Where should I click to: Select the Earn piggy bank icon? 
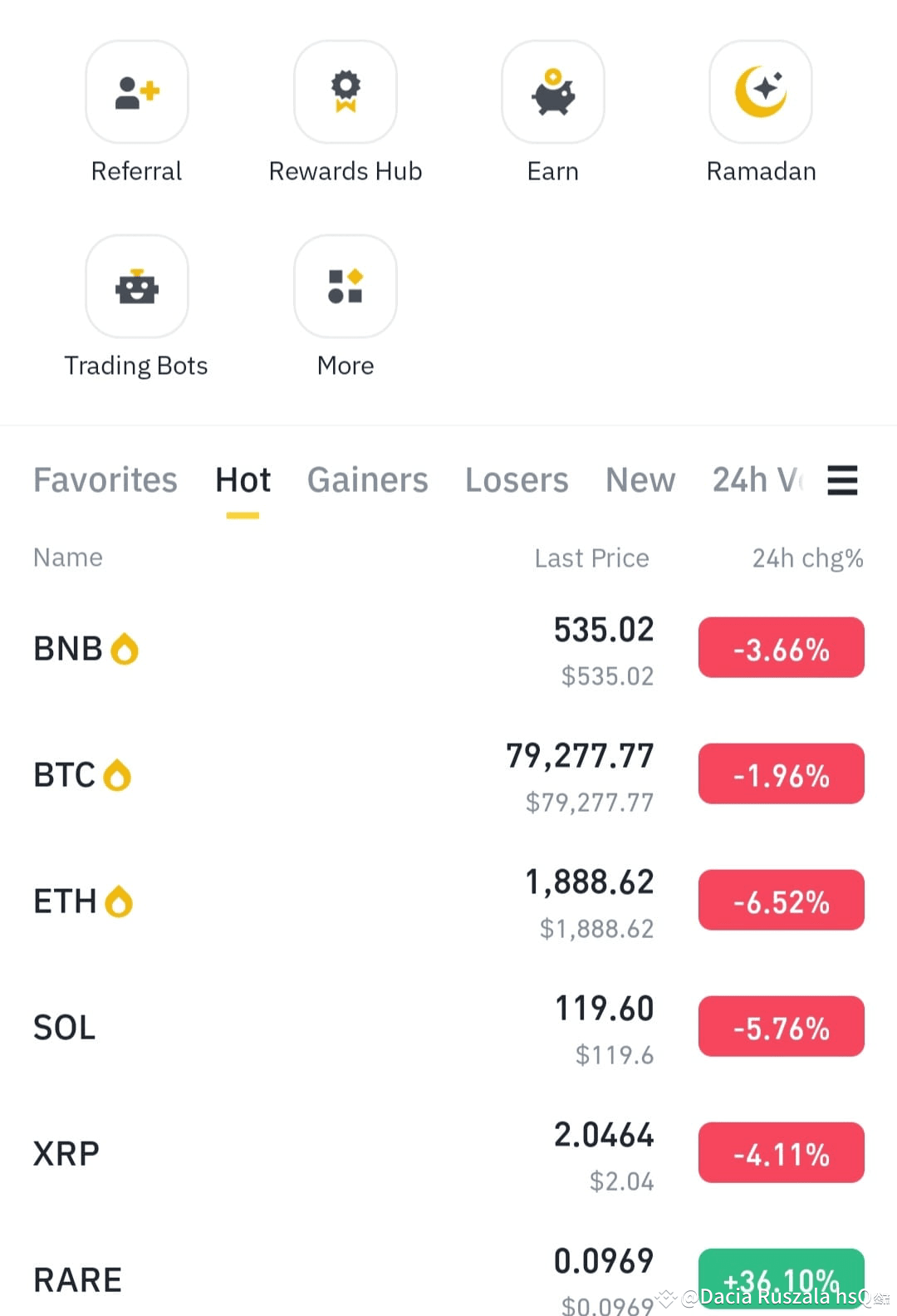coord(552,91)
